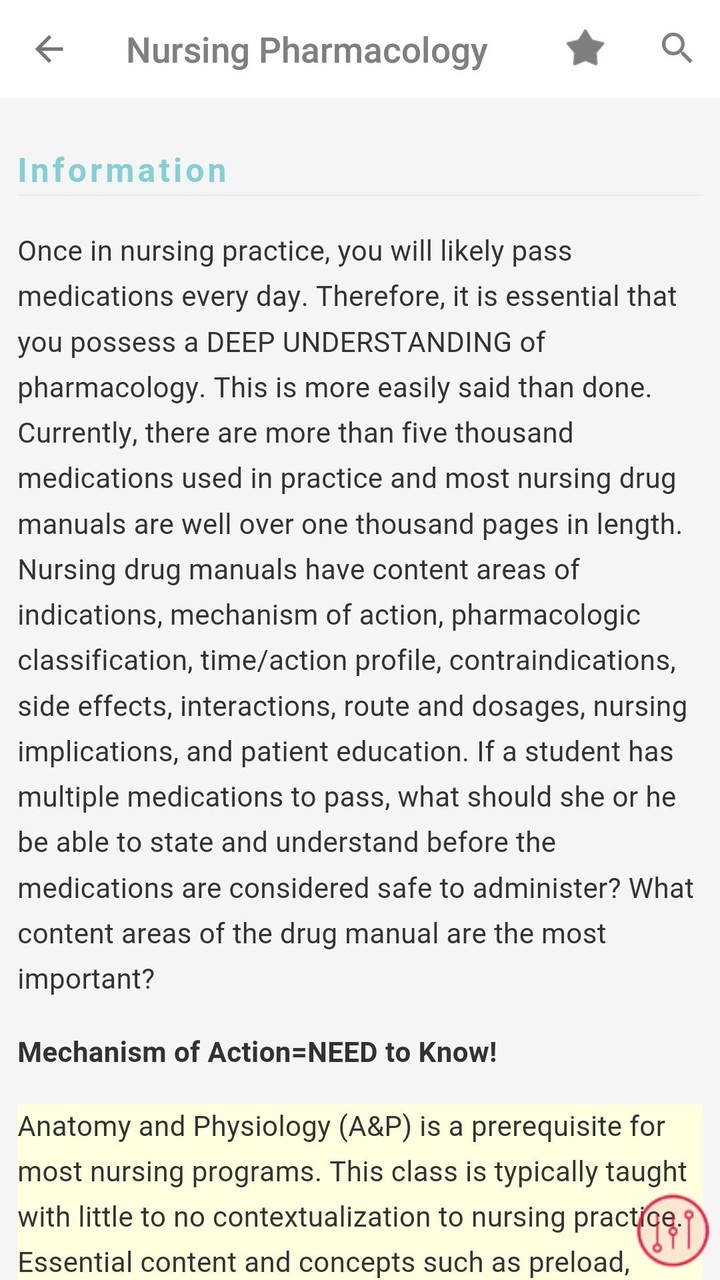Image resolution: width=720 pixels, height=1280 pixels.
Task: Go back from Nursing Pharmacology
Action: pos(49,49)
